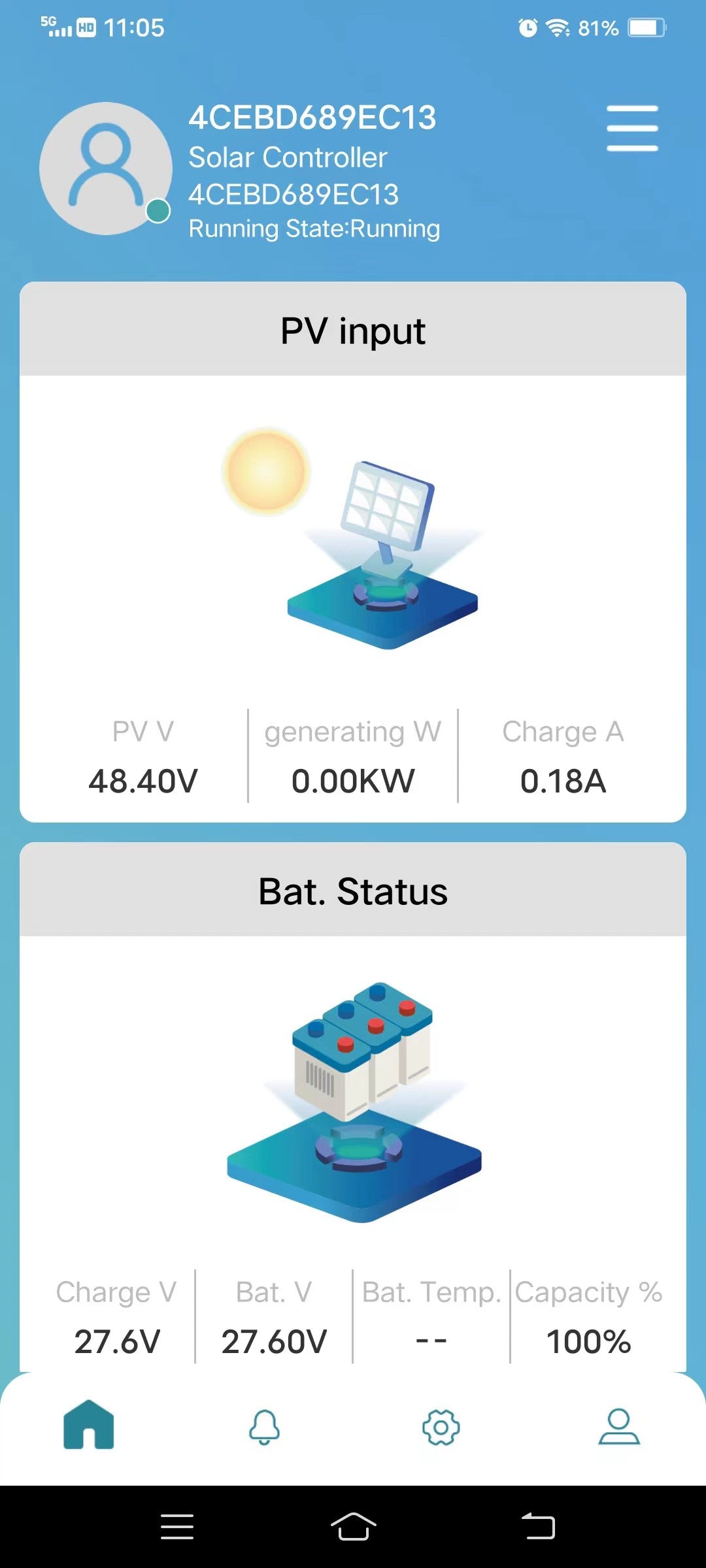This screenshot has height=1568, width=706.
Task: Tap the user avatar picture
Action: 106,169
